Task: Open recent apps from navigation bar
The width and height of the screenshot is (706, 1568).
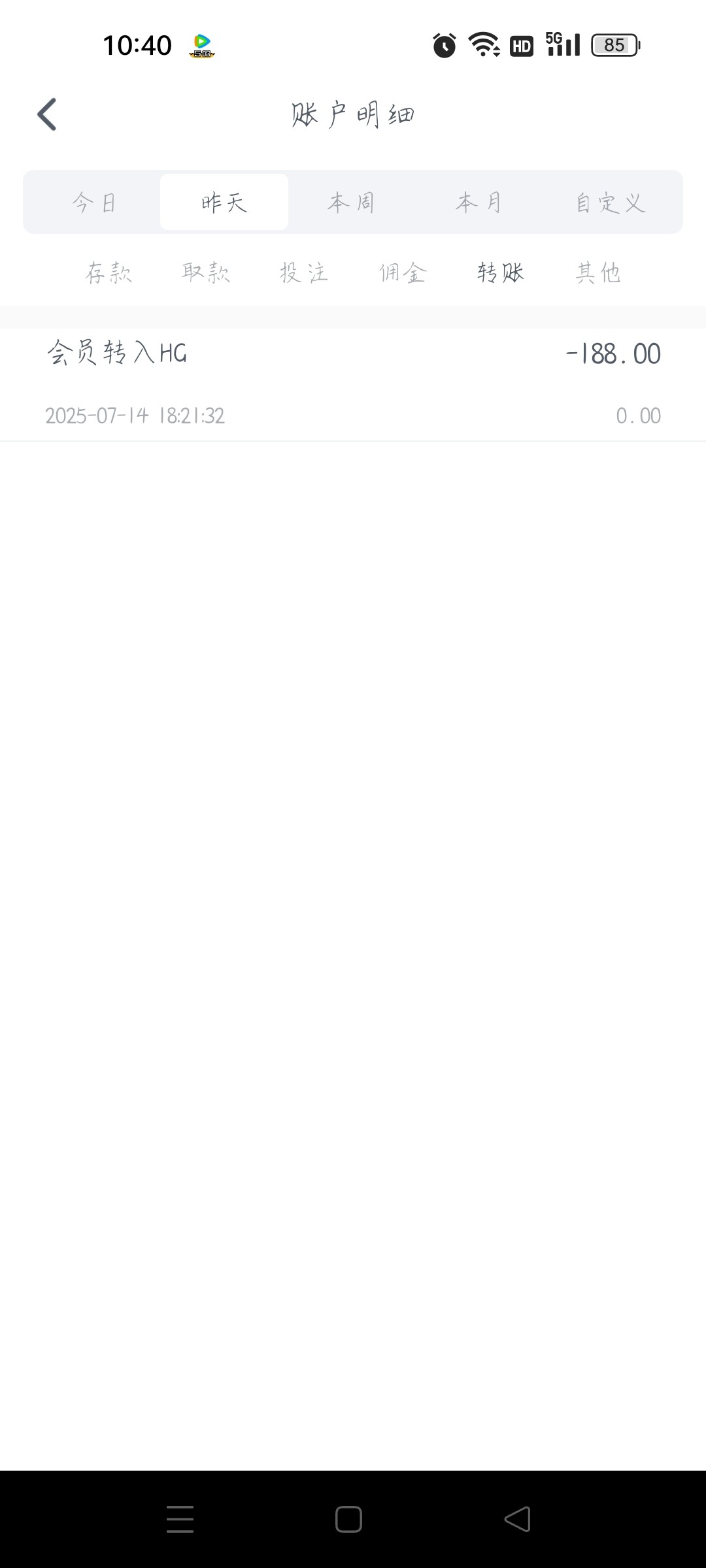Action: point(180,1519)
